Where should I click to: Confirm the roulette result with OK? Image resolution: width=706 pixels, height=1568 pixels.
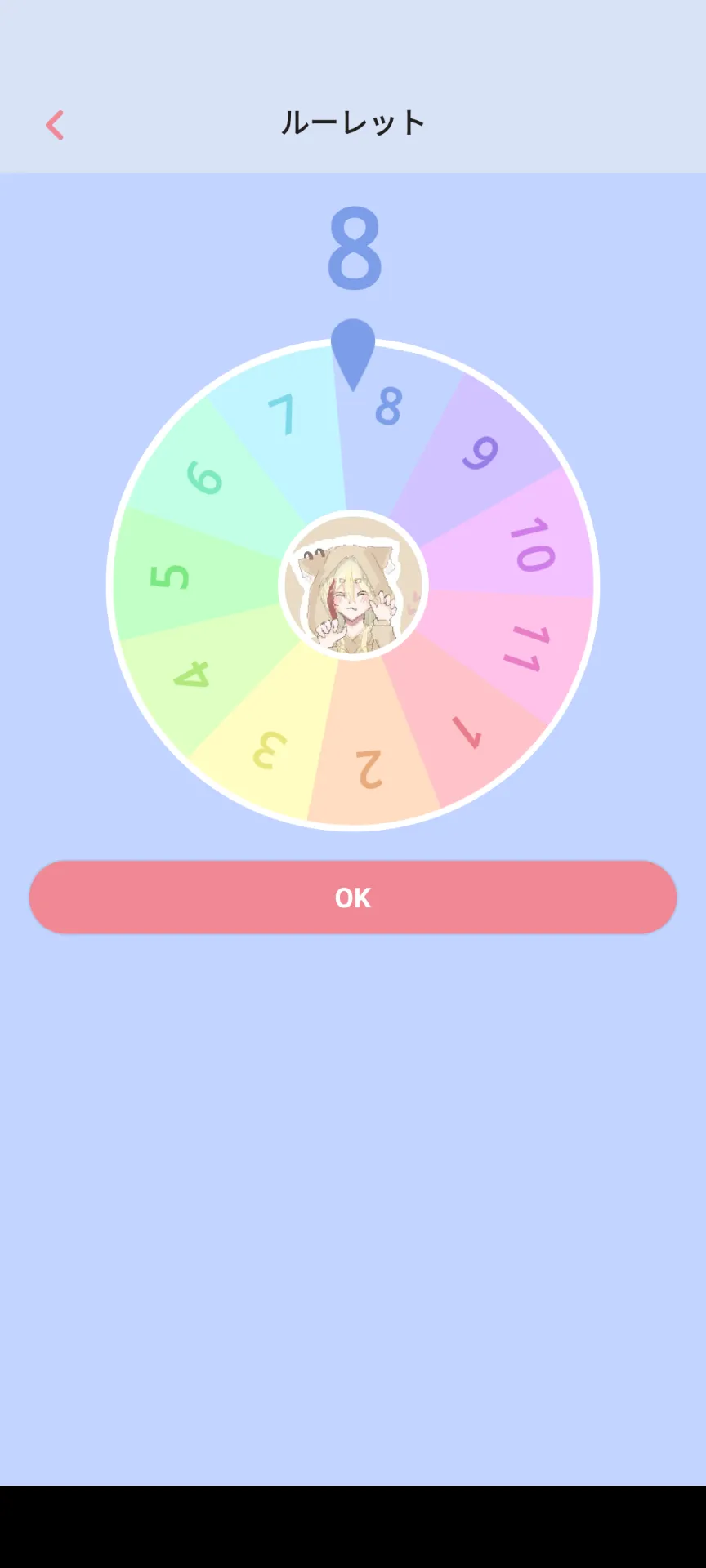pos(353,897)
